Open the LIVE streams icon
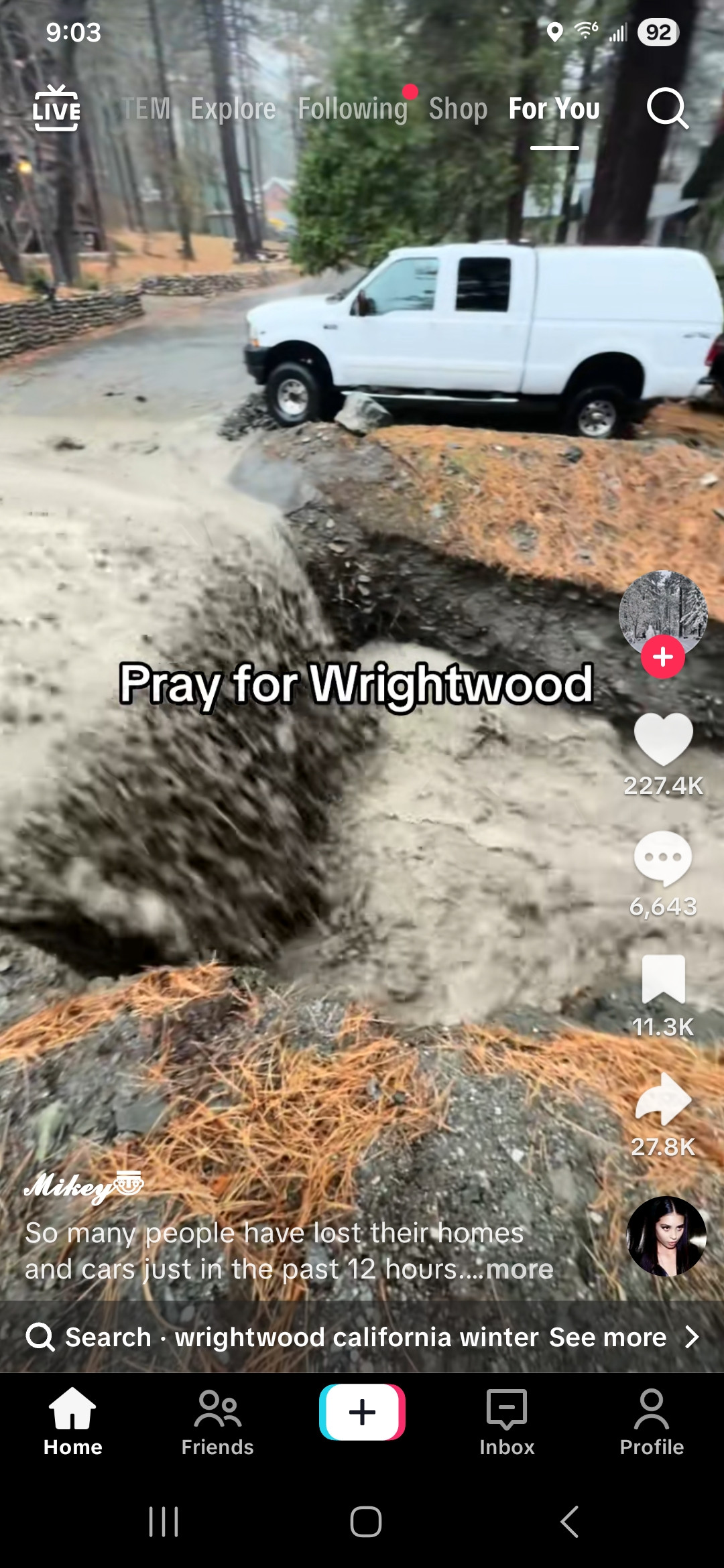This screenshot has width=724, height=1568. (x=56, y=108)
